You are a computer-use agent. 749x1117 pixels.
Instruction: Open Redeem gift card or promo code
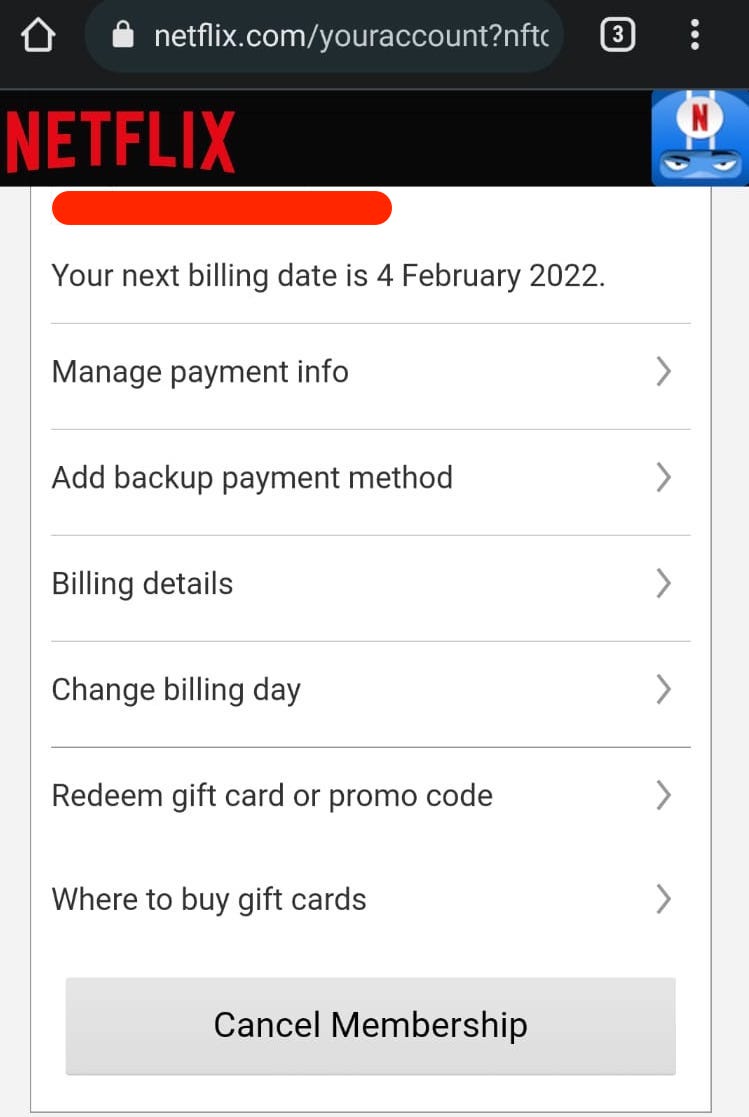point(271,795)
